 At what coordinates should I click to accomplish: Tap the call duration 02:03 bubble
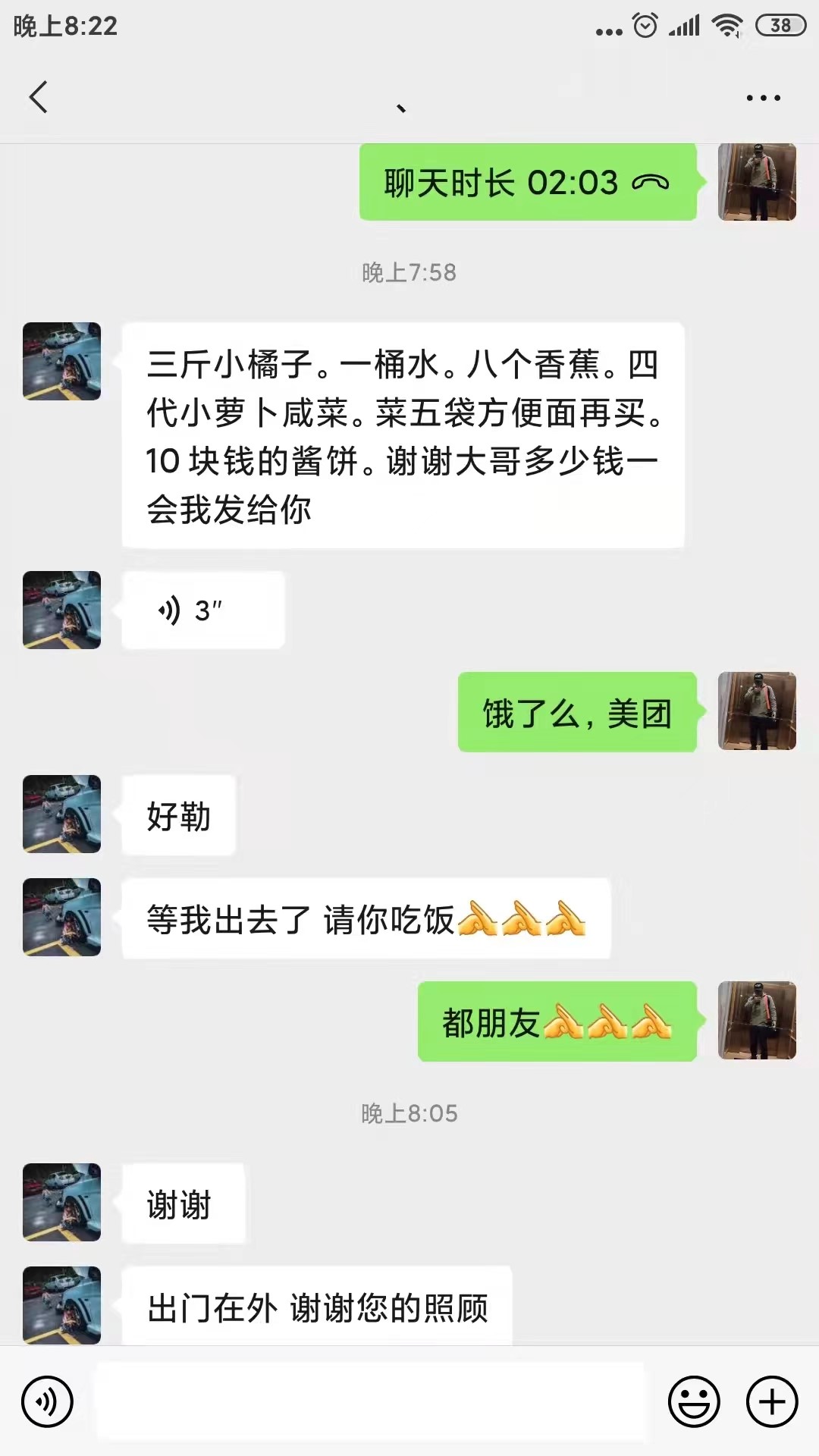527,183
